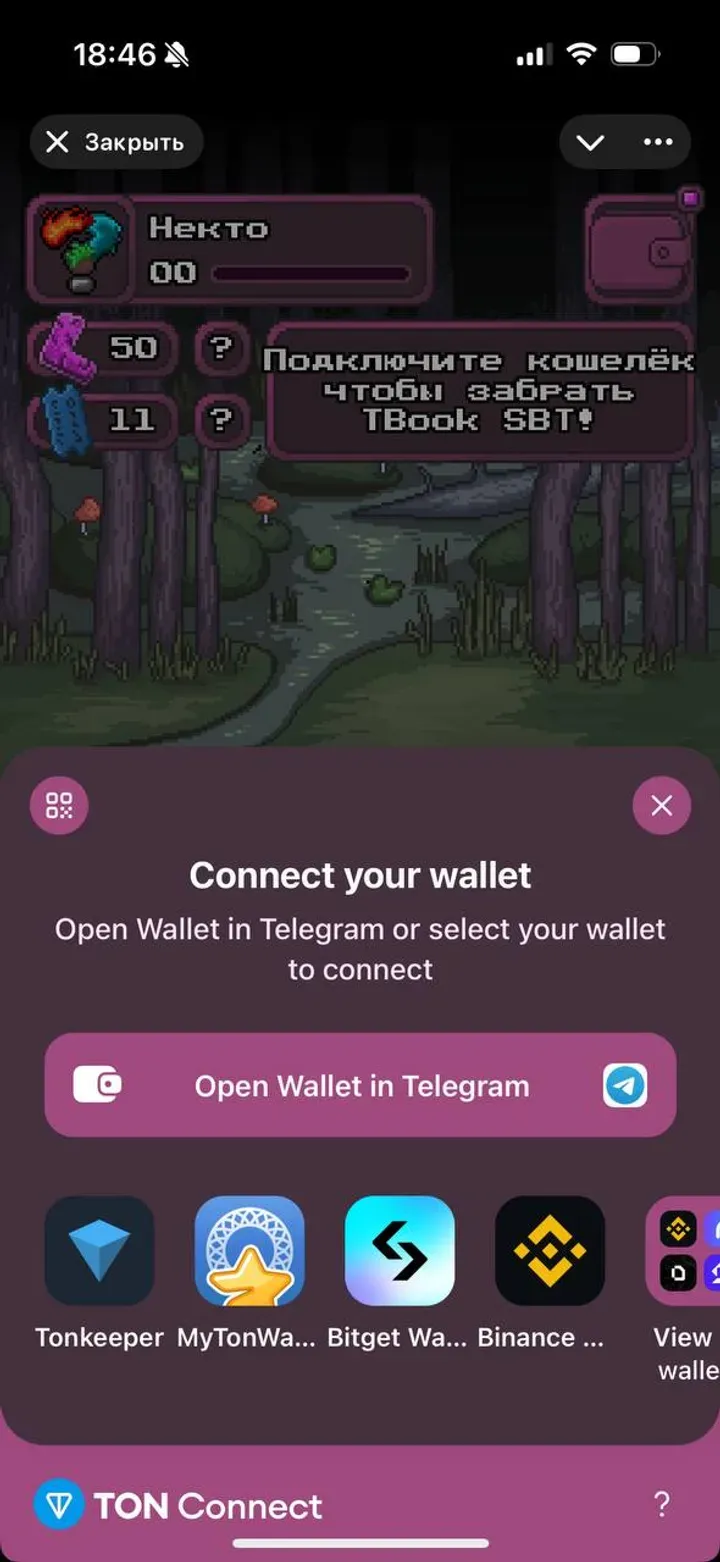Image resolution: width=720 pixels, height=1562 pixels.
Task: Close the mini app with Закрыть
Action: pos(116,142)
